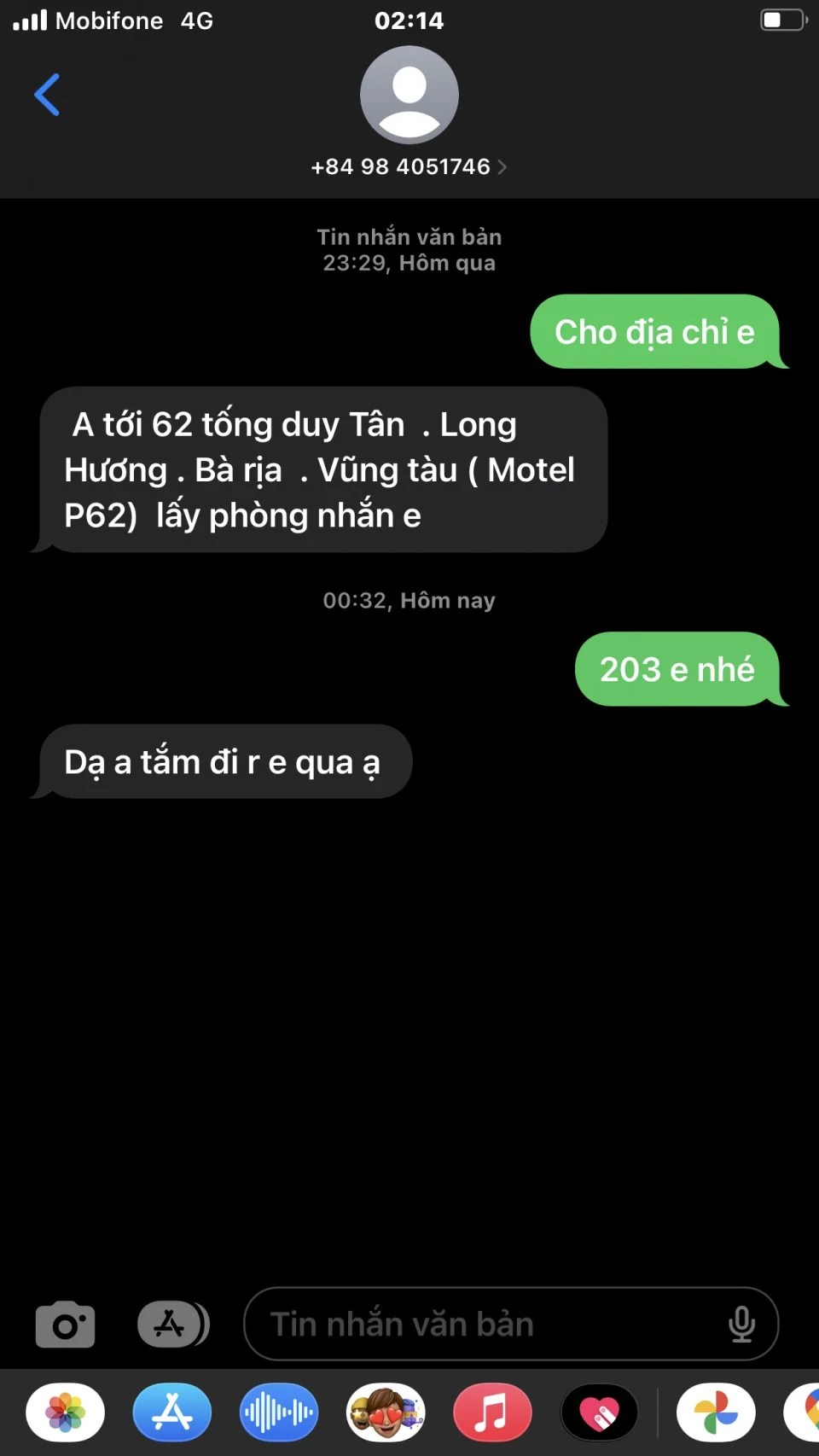
Task: Open the audio messages waveform app
Action: tap(279, 1412)
